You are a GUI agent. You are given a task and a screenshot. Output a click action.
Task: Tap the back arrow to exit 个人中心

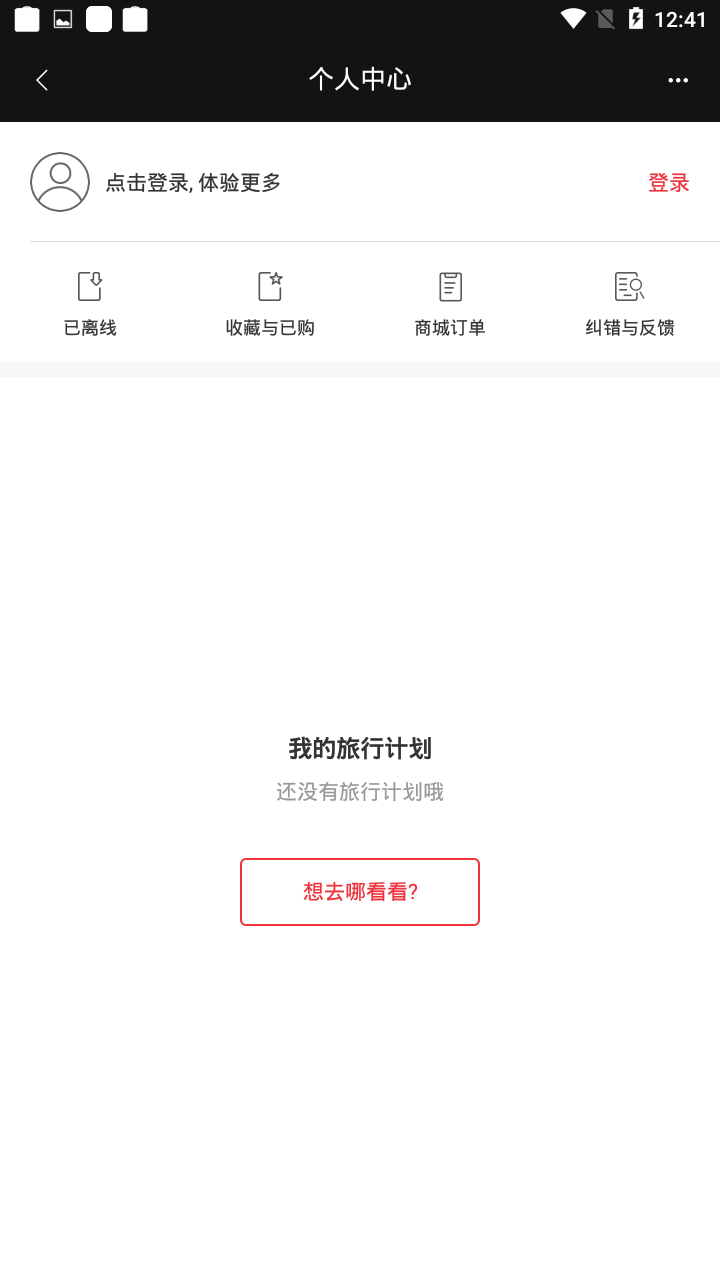[41, 79]
